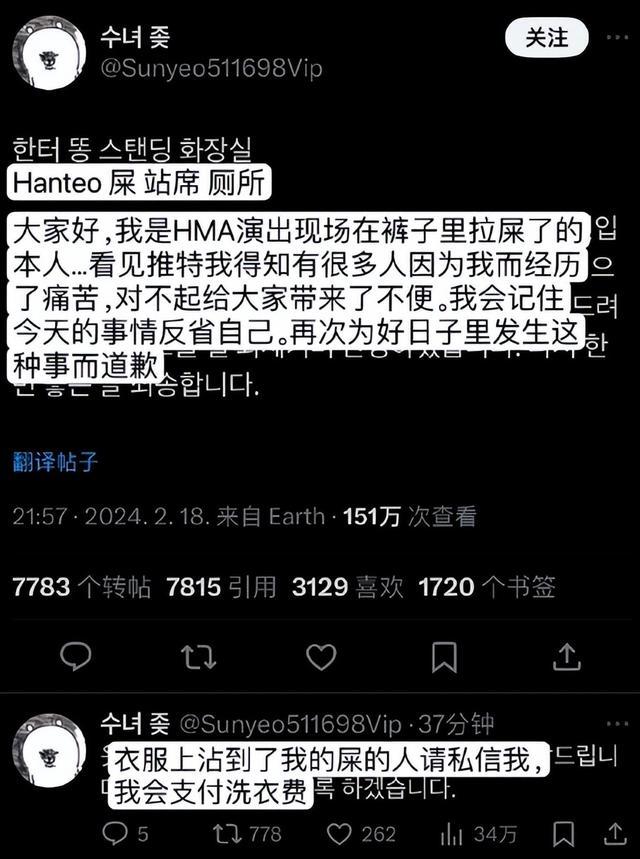Open the author's profile avatar
640x859 pixels.
pos(48,53)
